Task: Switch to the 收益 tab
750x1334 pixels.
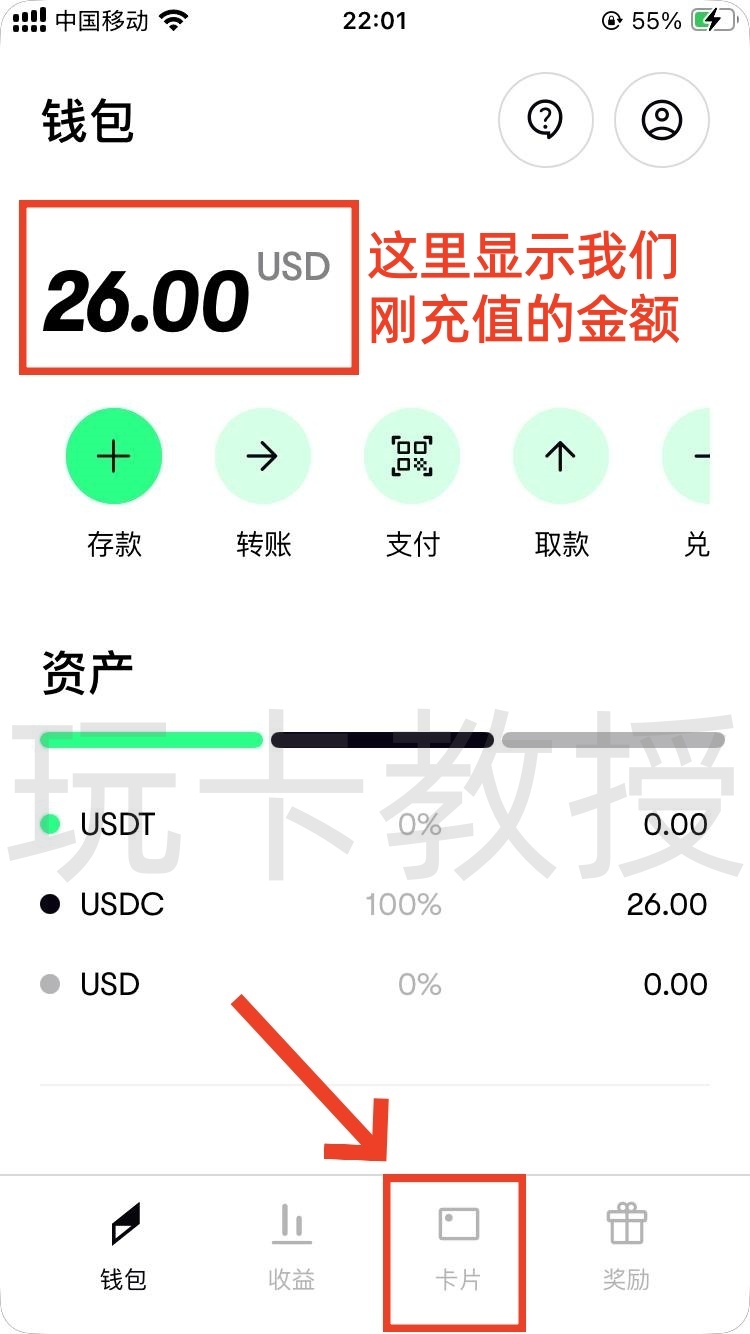Action: [x=292, y=1246]
